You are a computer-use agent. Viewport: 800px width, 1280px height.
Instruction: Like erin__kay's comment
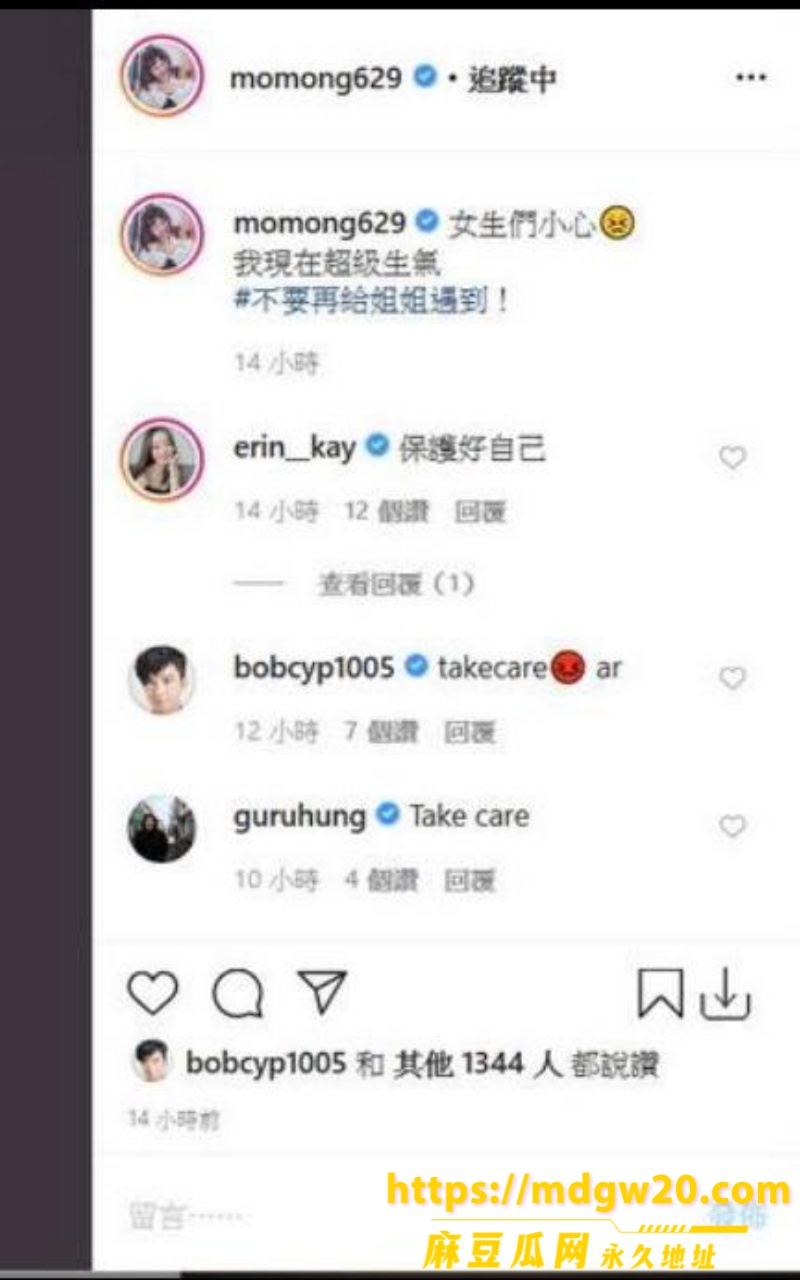pos(733,458)
